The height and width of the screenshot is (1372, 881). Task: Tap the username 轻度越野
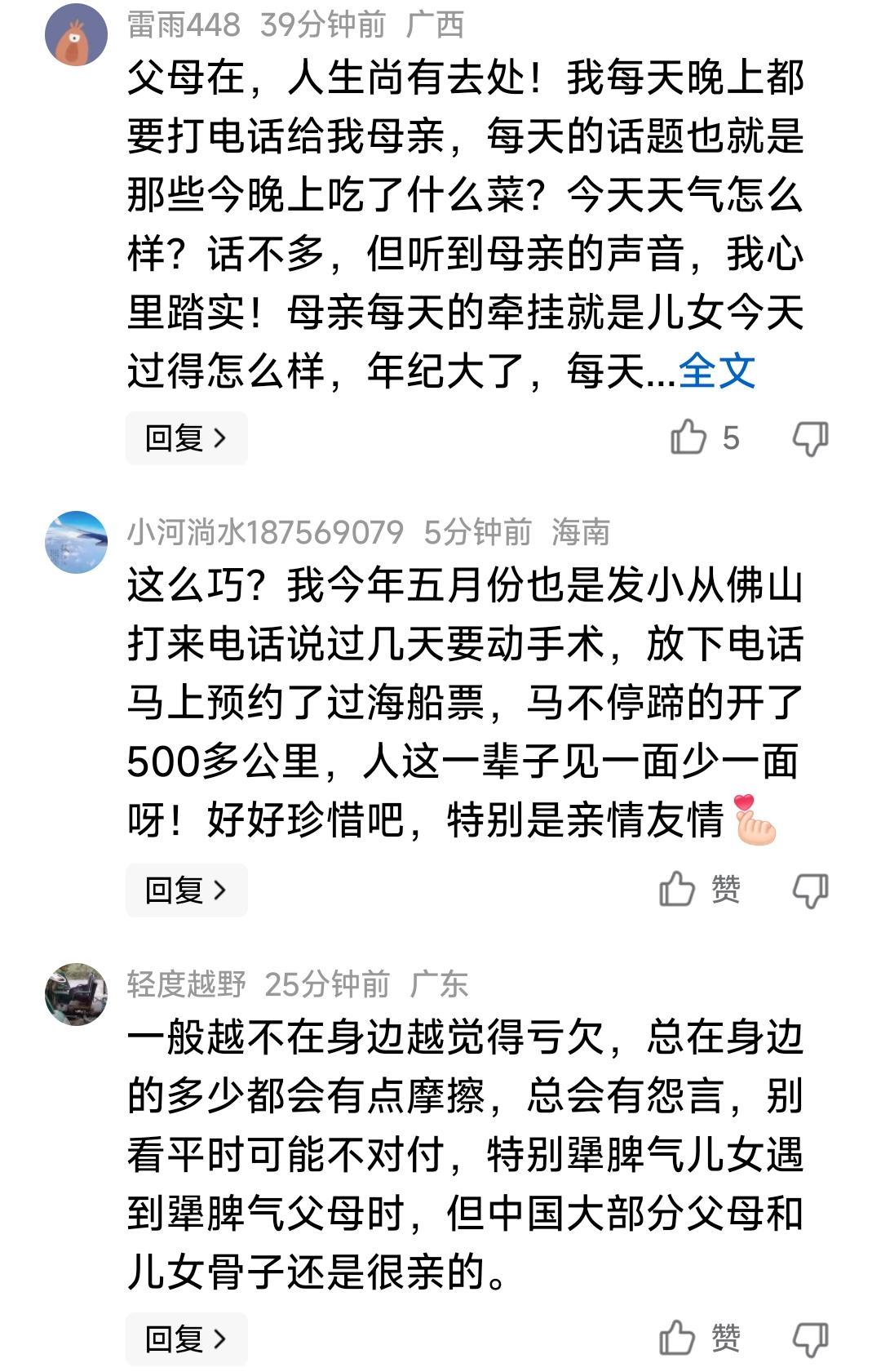pyautogui.click(x=186, y=984)
